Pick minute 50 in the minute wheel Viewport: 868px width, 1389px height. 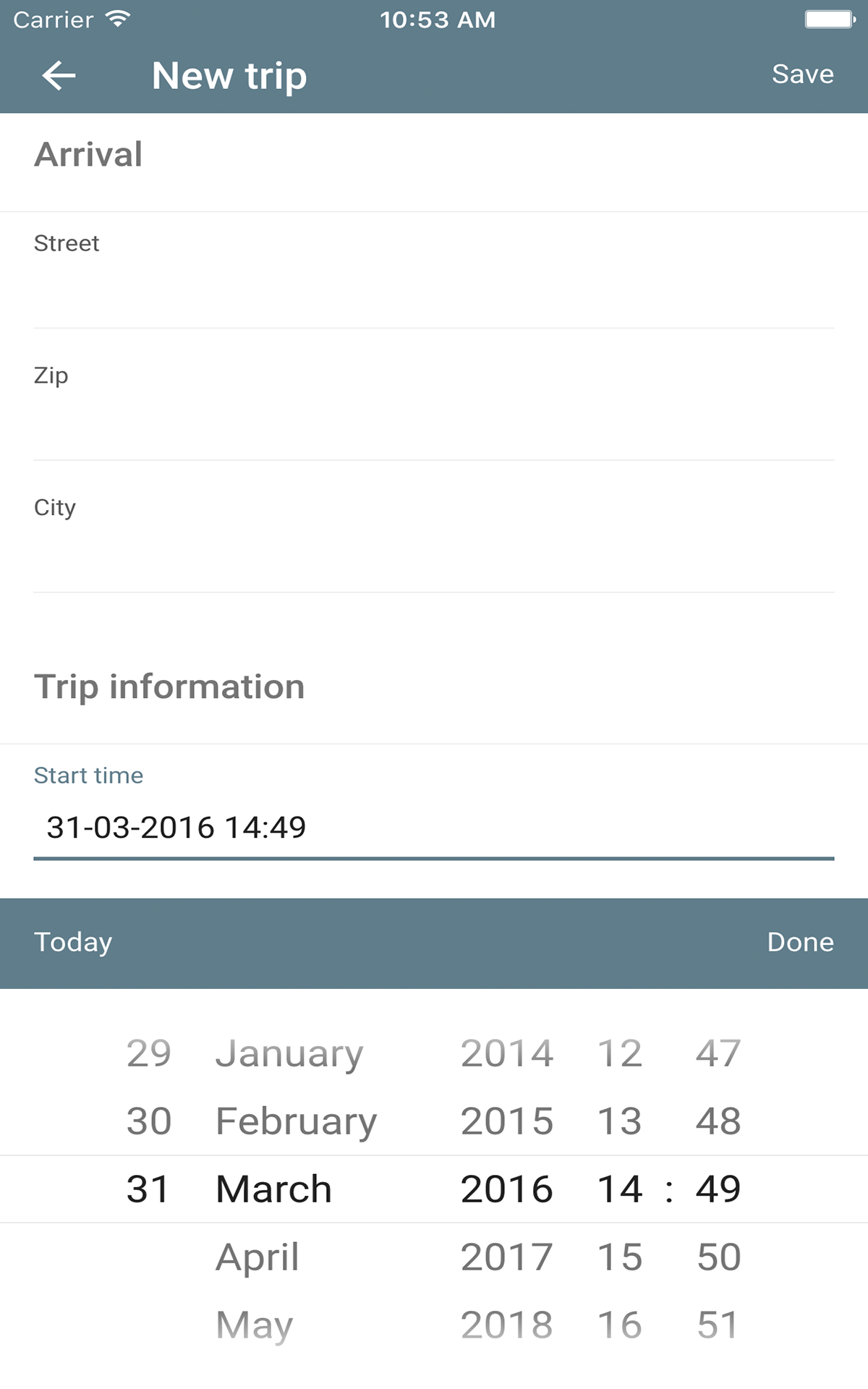720,1257
